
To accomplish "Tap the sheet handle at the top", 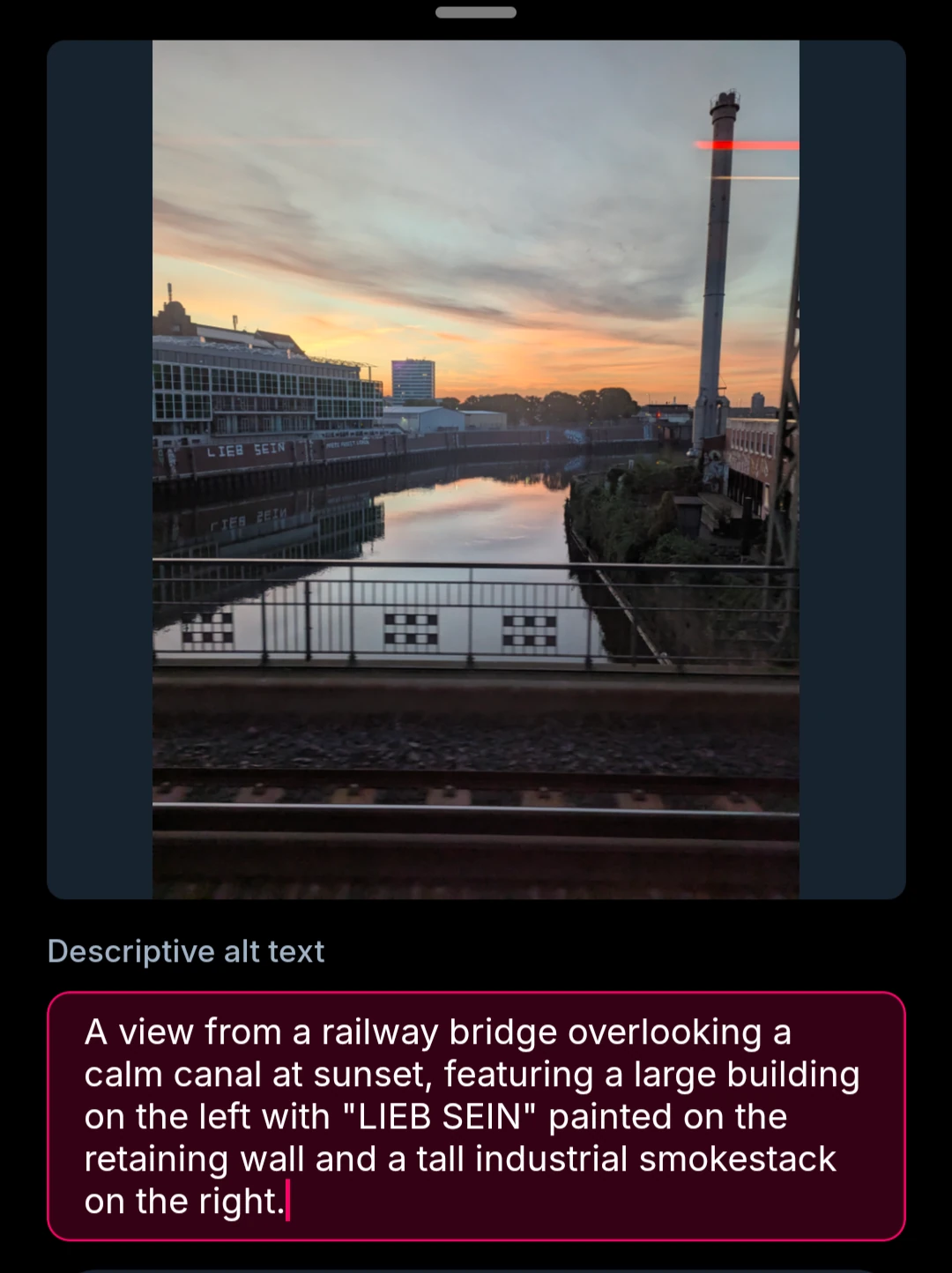I will pos(476,12).
